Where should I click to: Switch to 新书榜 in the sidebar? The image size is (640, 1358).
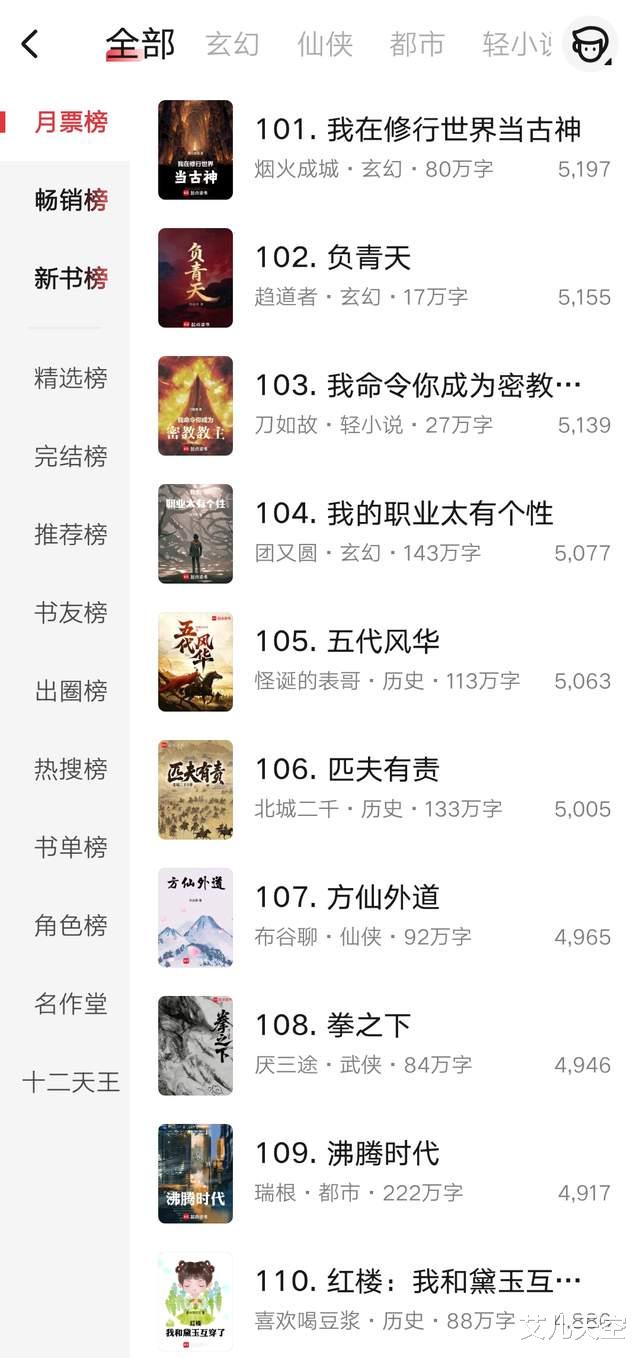pos(70,278)
